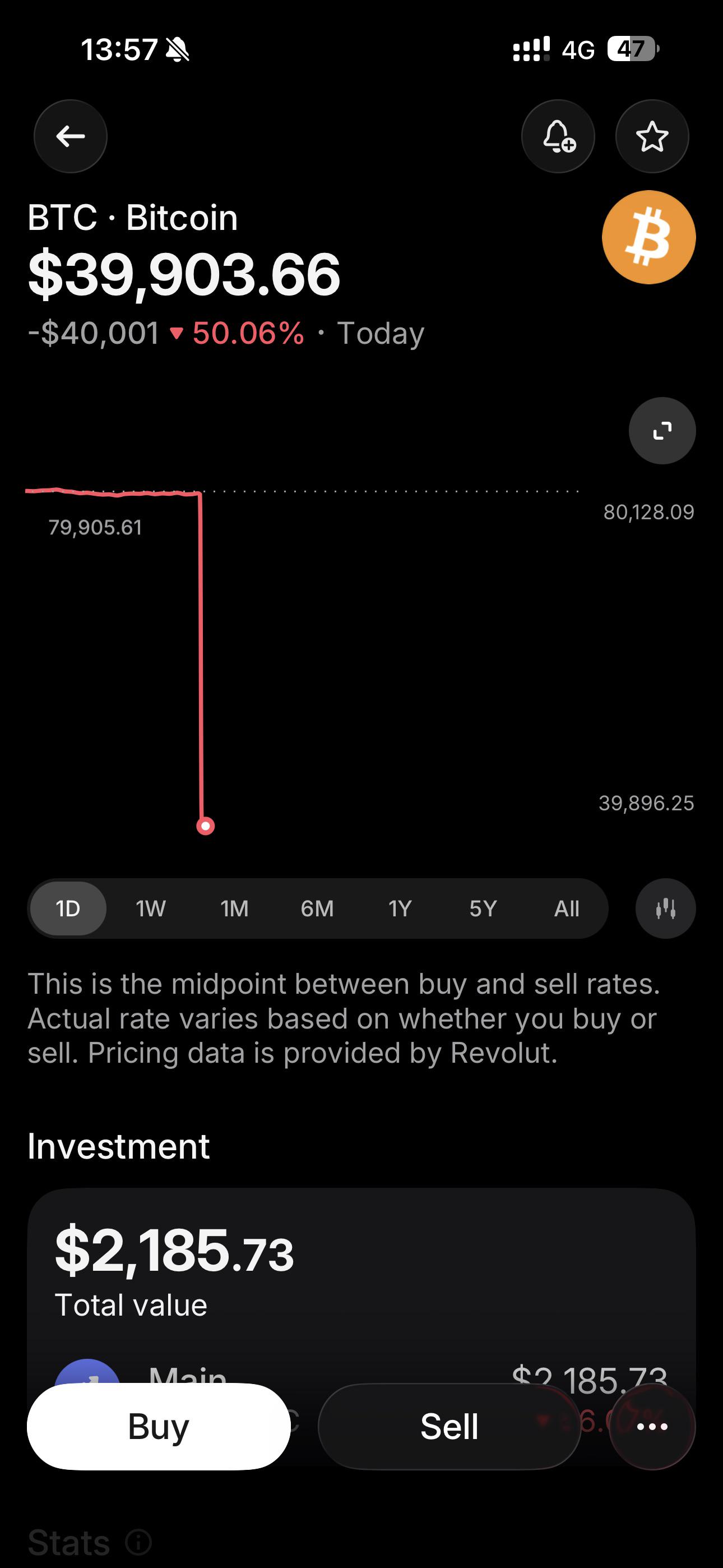Switch chart range to 1M
Viewport: 723px width, 1568px height.
pyautogui.click(x=234, y=908)
